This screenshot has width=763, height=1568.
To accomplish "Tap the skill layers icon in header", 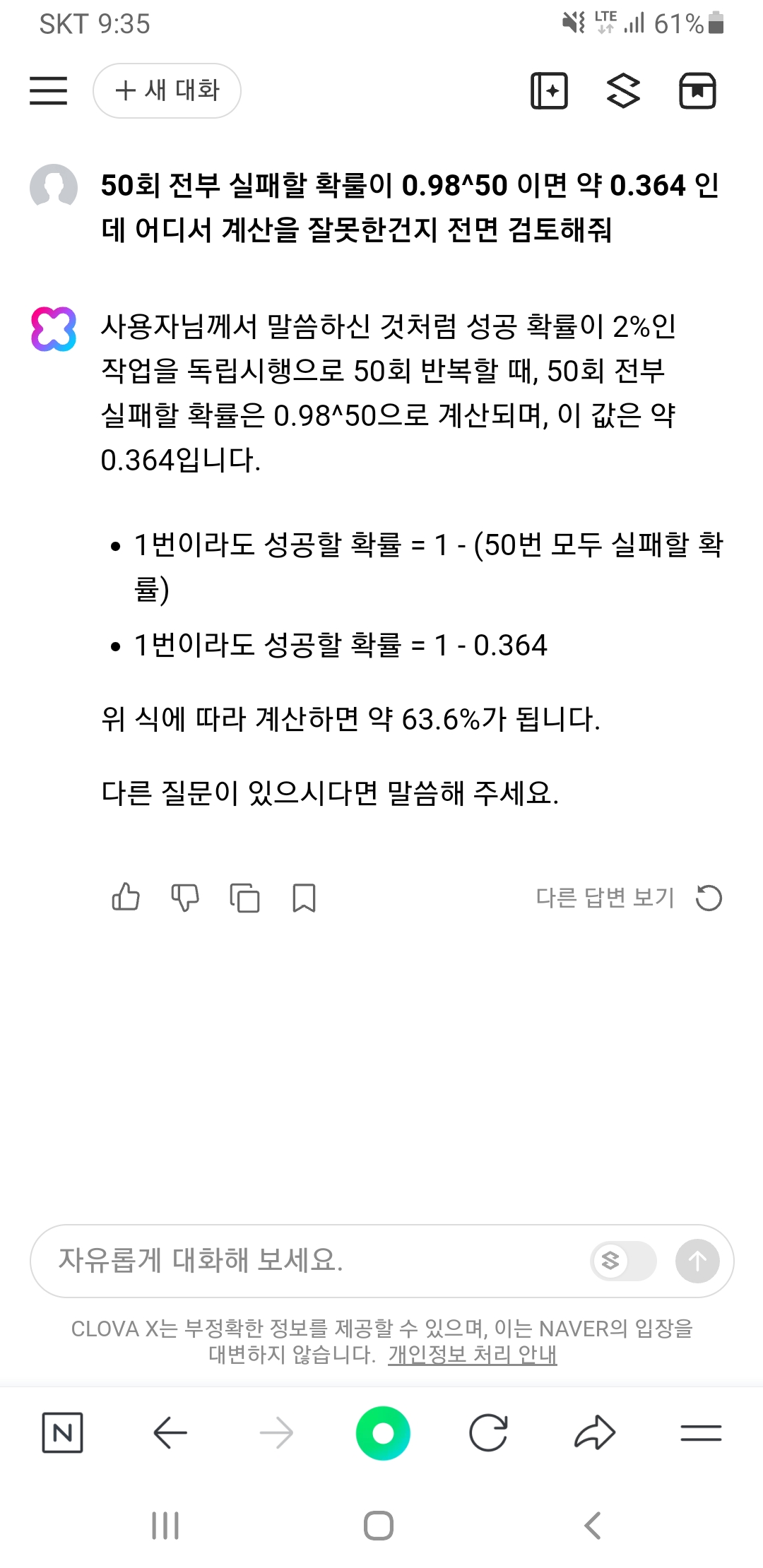I will coord(623,90).
